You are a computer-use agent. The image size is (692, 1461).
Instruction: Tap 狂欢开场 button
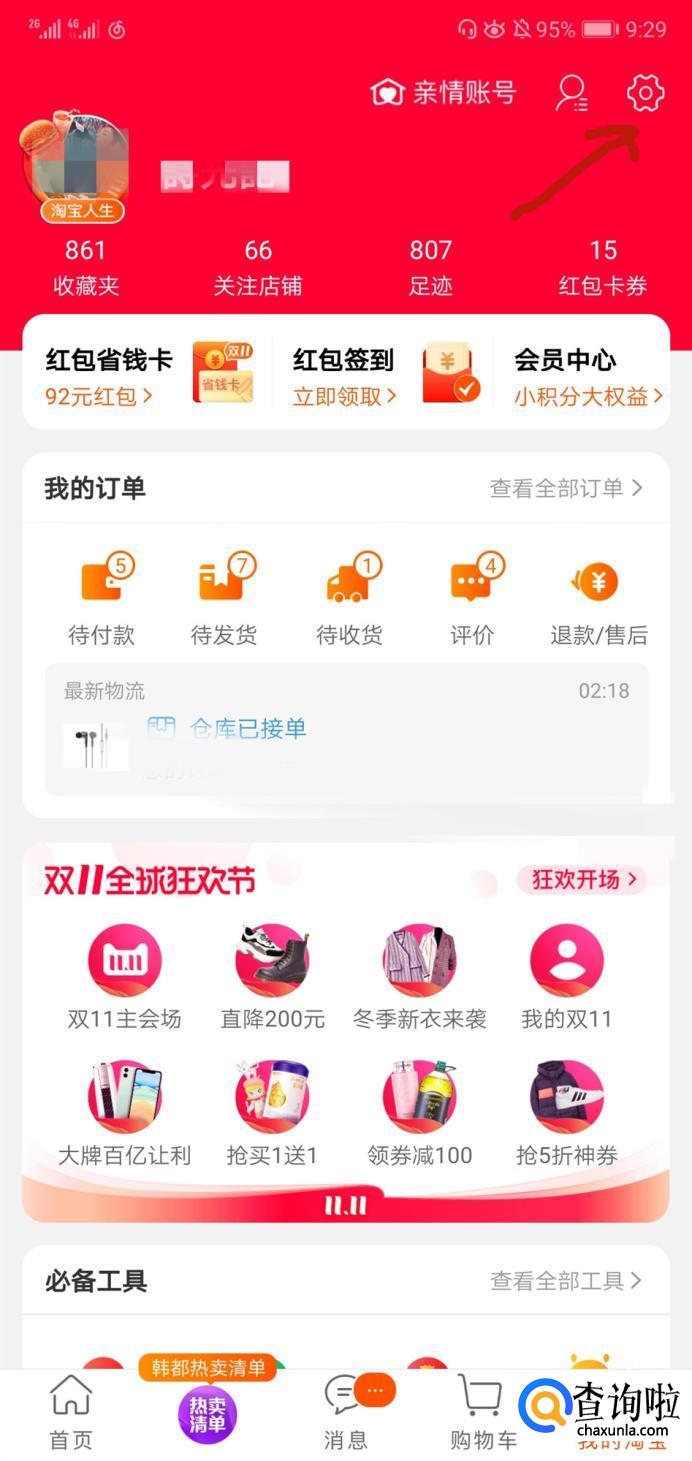point(581,880)
